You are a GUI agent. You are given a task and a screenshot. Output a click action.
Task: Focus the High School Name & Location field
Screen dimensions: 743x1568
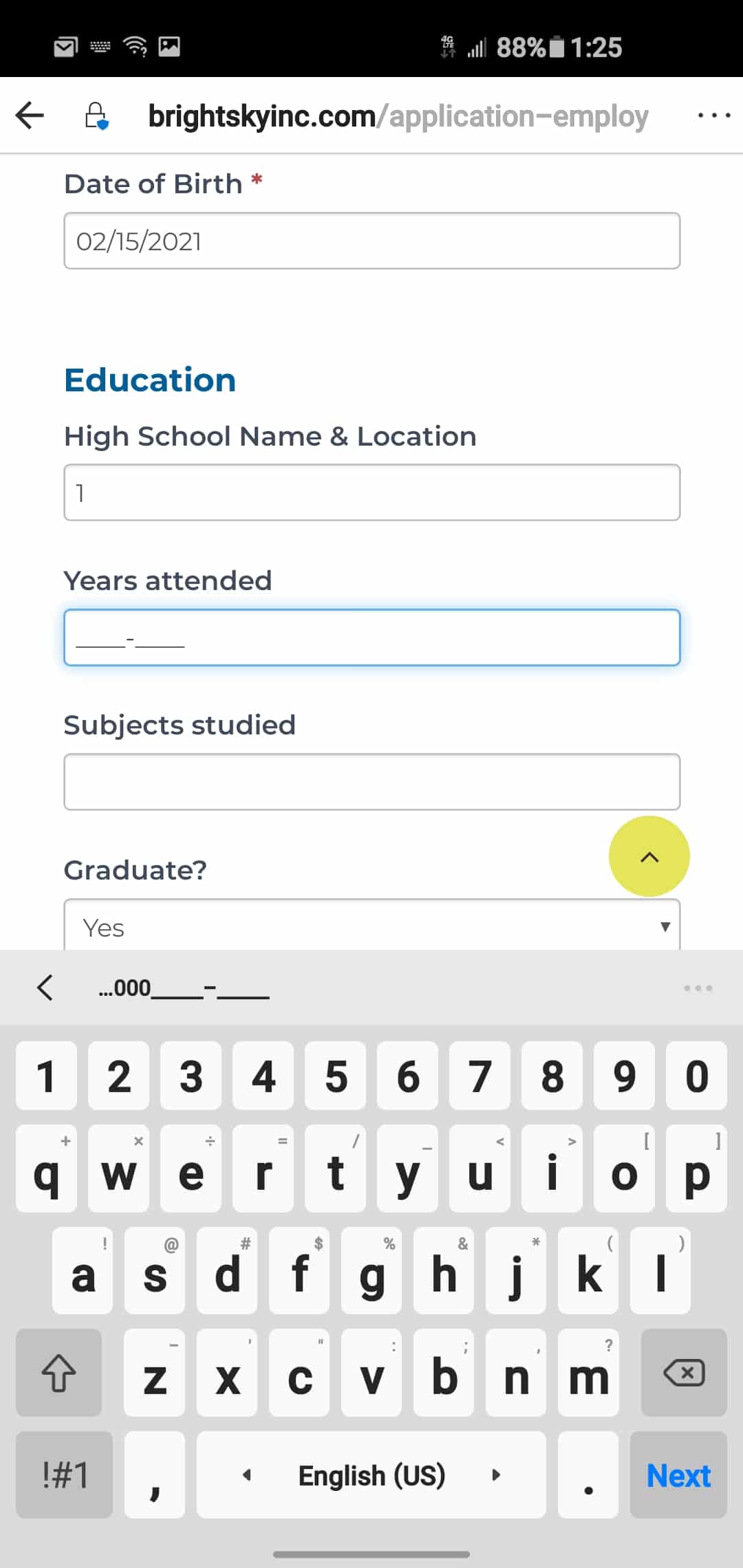371,492
